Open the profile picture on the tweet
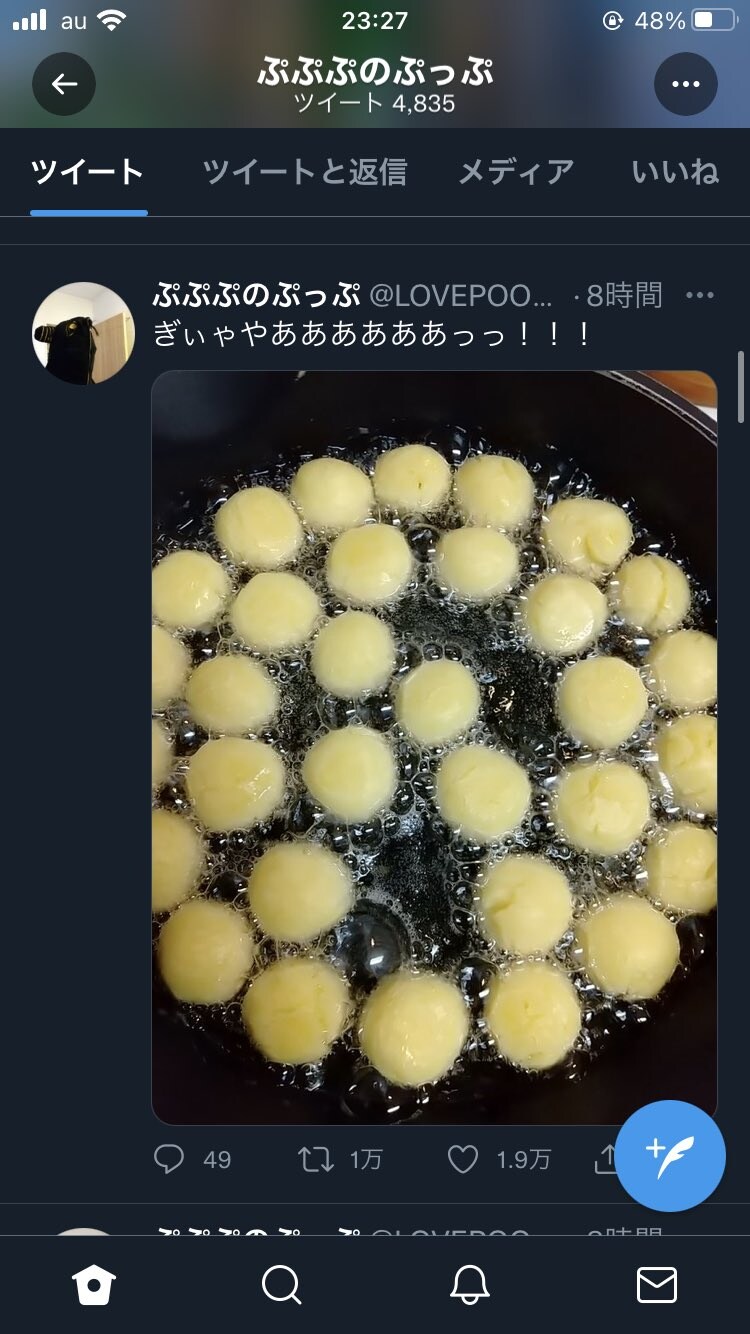The image size is (750, 1334). point(83,333)
